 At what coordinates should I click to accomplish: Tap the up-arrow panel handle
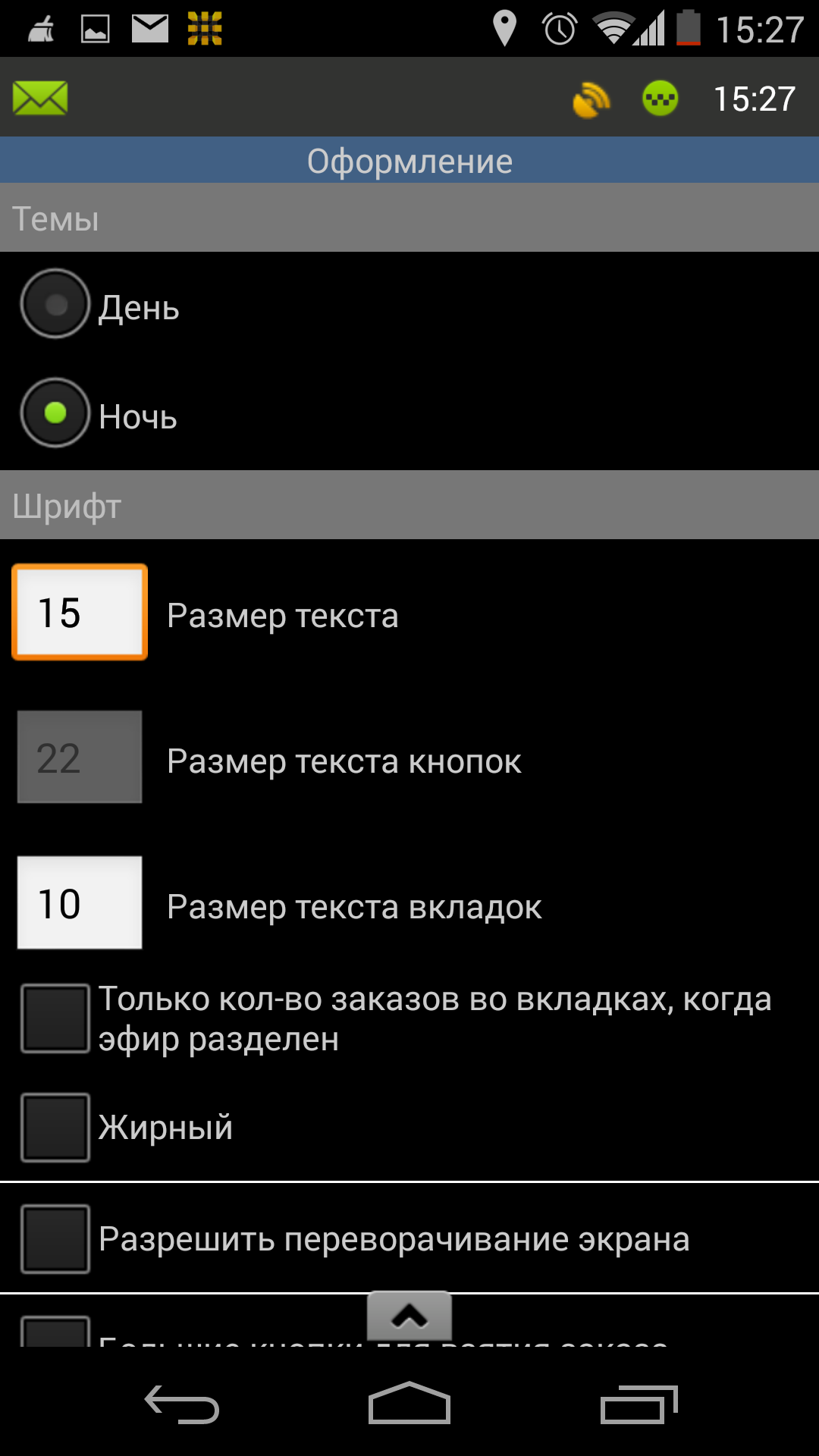pyautogui.click(x=409, y=1317)
